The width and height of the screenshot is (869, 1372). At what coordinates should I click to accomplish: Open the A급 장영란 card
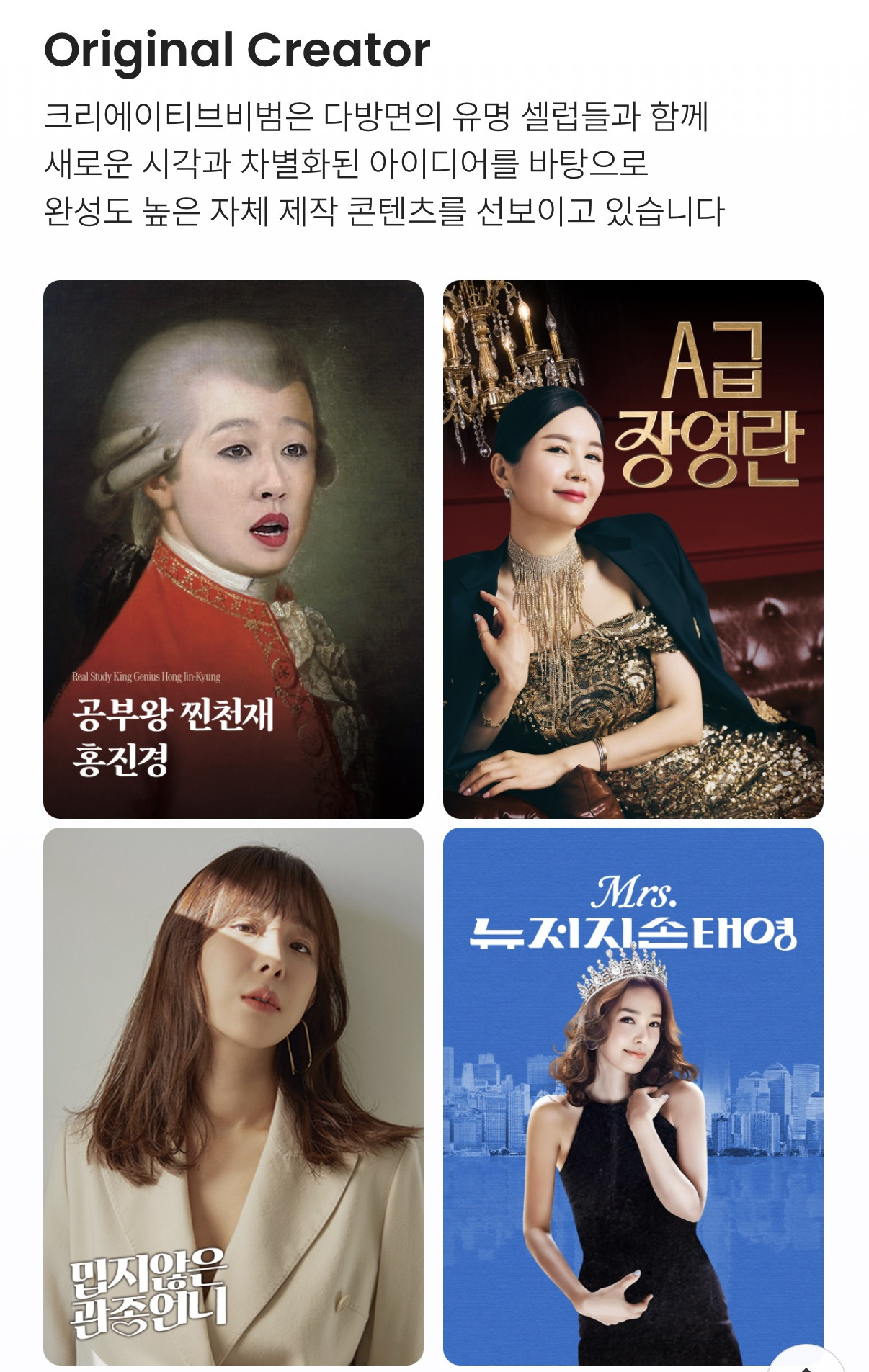point(633,549)
